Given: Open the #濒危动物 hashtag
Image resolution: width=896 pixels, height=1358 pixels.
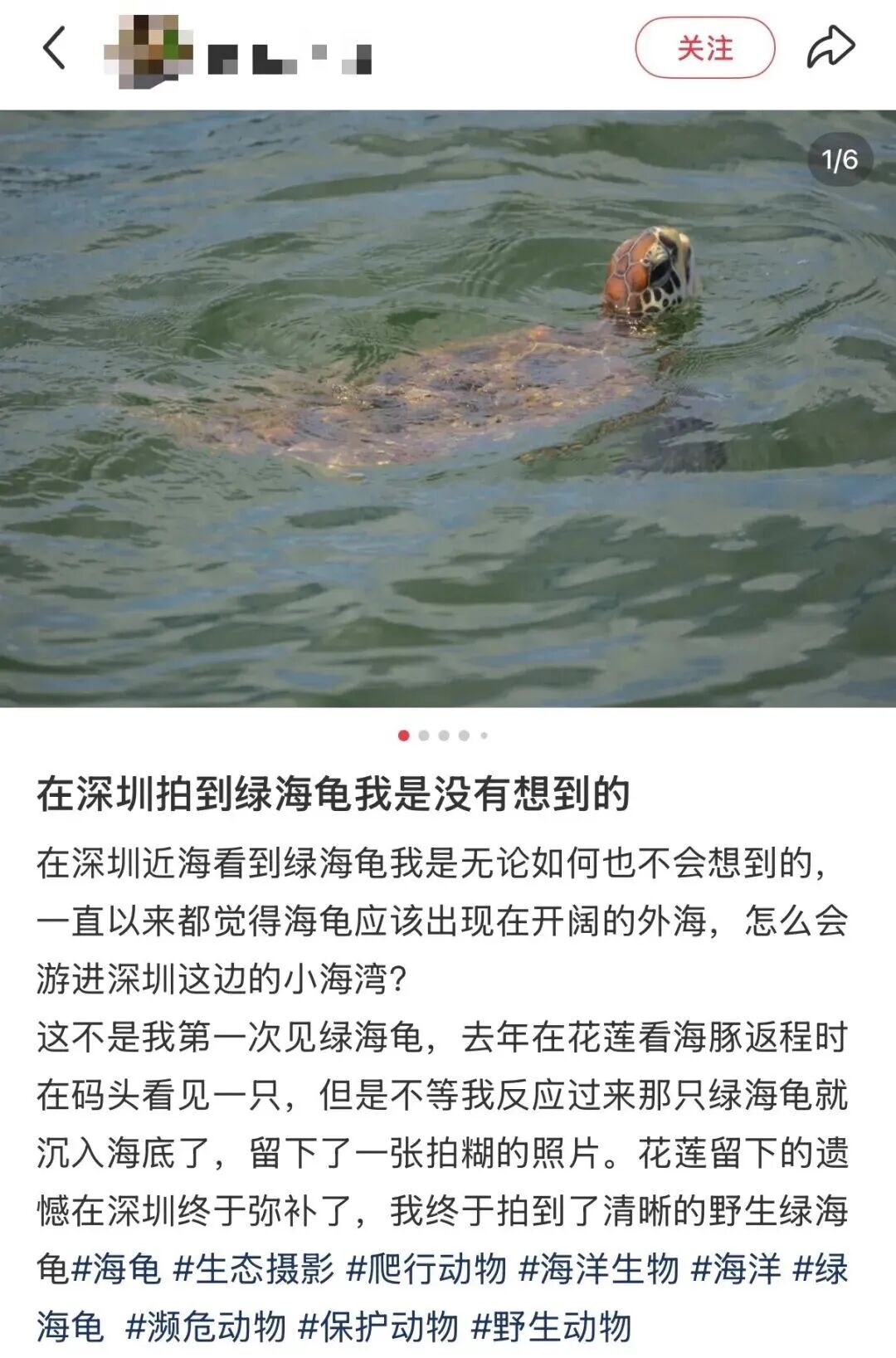Looking at the screenshot, I should [206, 1326].
